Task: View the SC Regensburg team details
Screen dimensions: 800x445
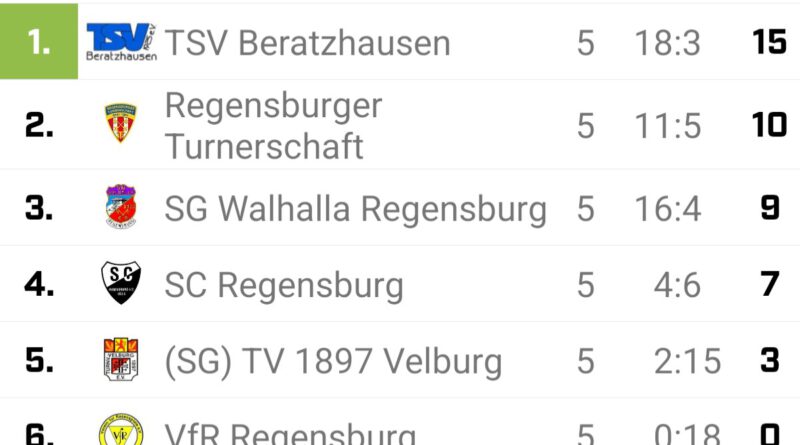Action: pyautogui.click(x=283, y=285)
